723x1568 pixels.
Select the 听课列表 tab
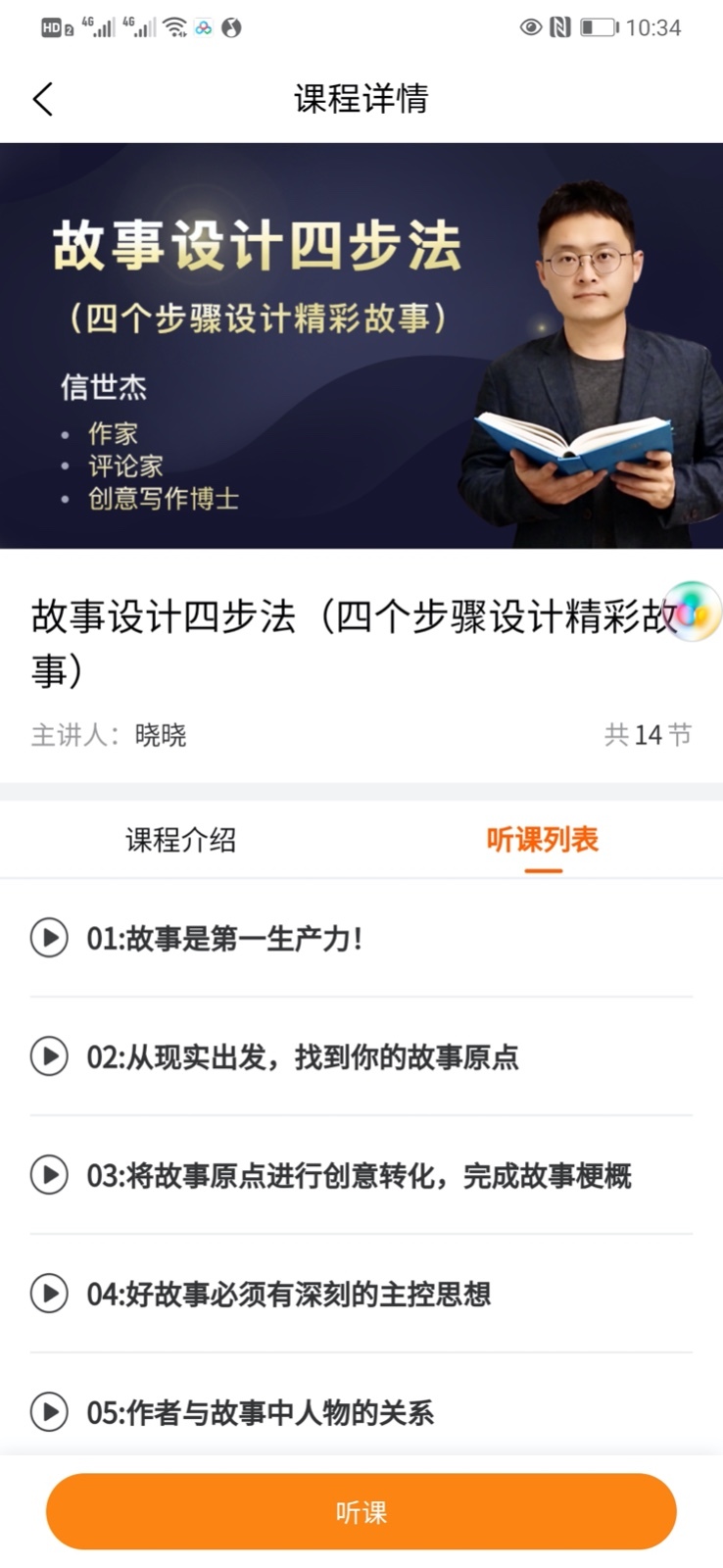[542, 840]
